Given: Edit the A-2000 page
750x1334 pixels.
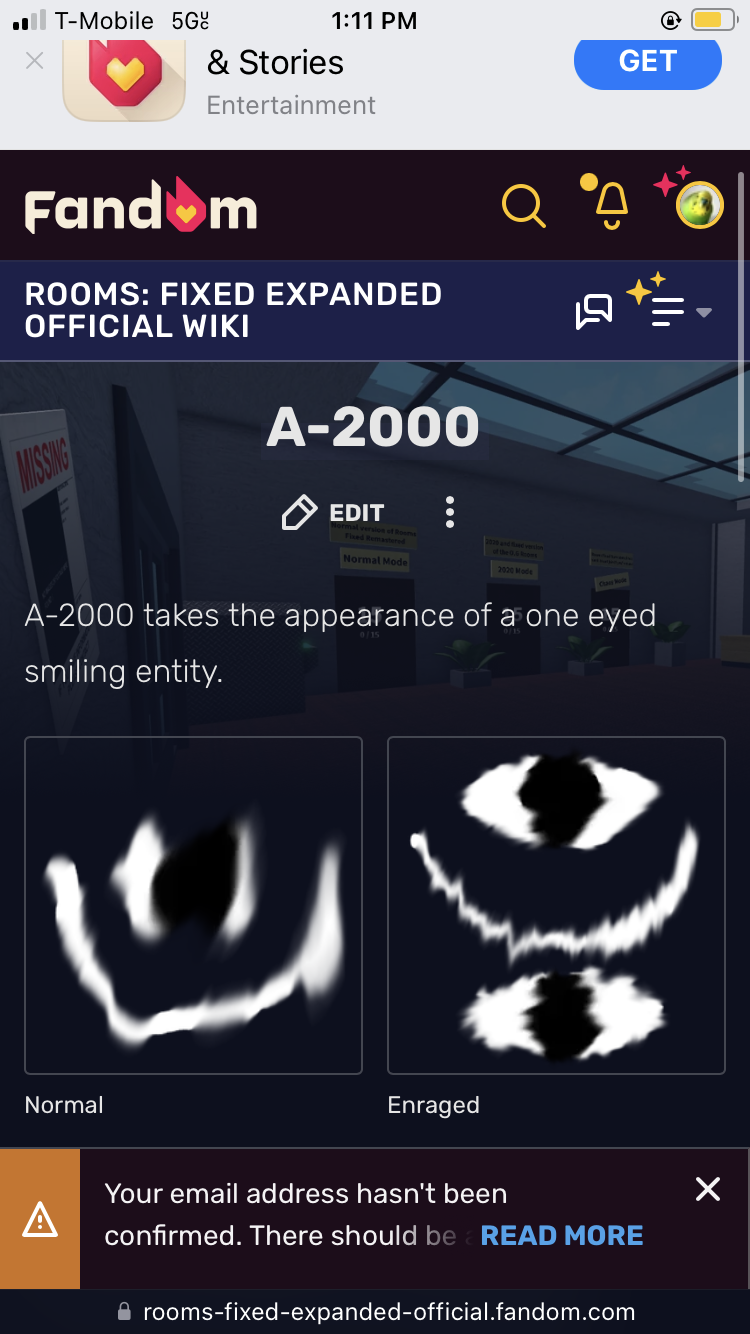Looking at the screenshot, I should (x=334, y=513).
